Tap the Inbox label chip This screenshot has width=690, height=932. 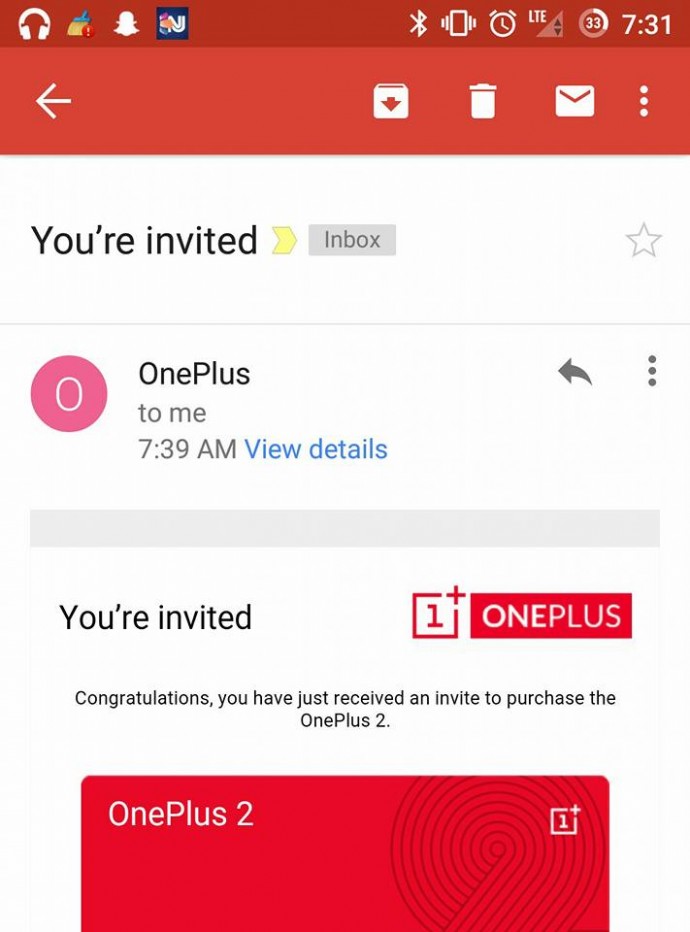point(352,240)
